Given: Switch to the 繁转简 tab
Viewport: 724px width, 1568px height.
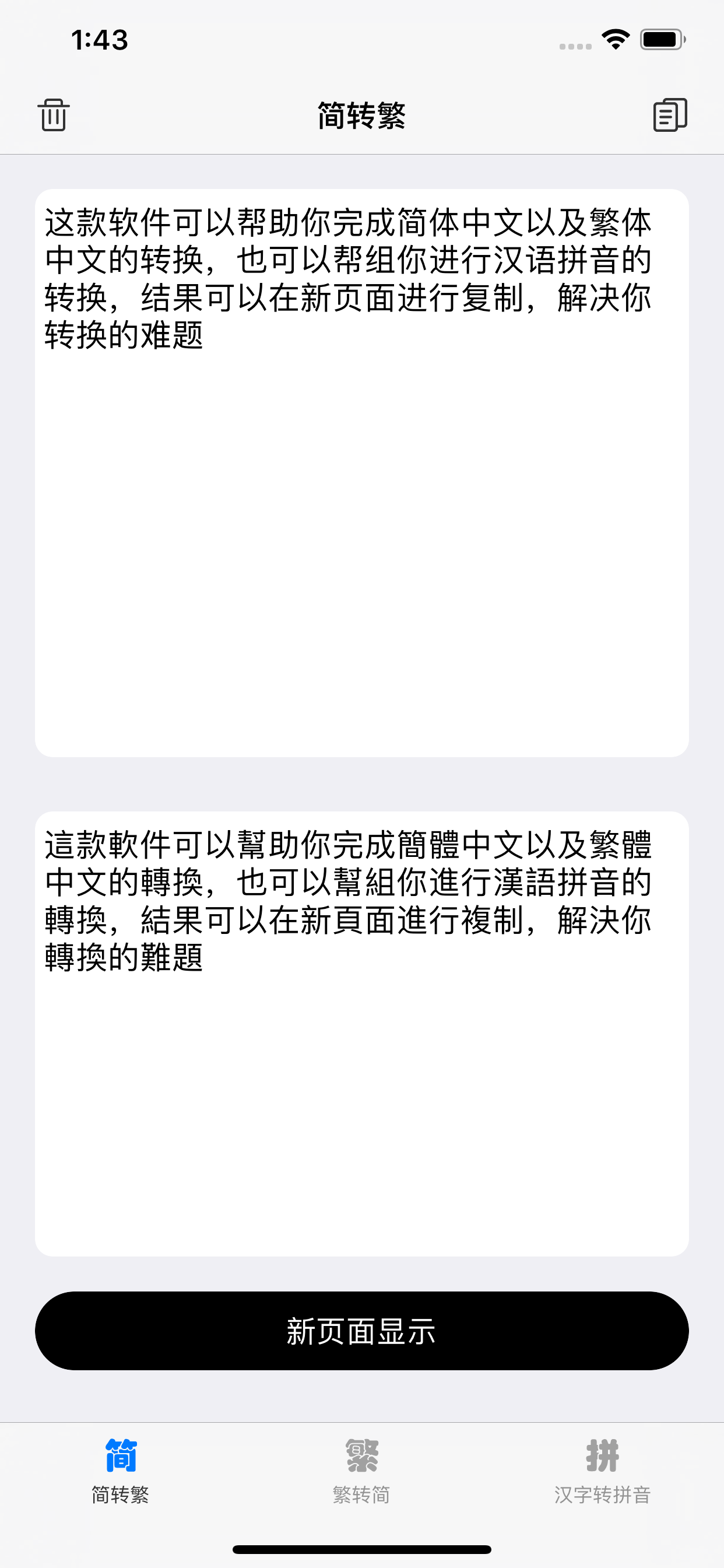Looking at the screenshot, I should (x=361, y=1471).
